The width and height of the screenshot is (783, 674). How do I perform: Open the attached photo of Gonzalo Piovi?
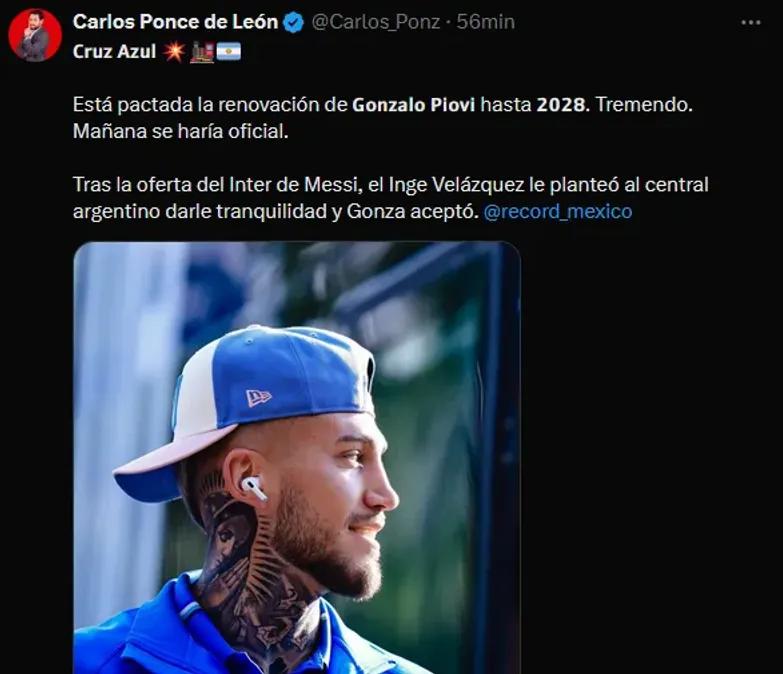click(x=297, y=460)
